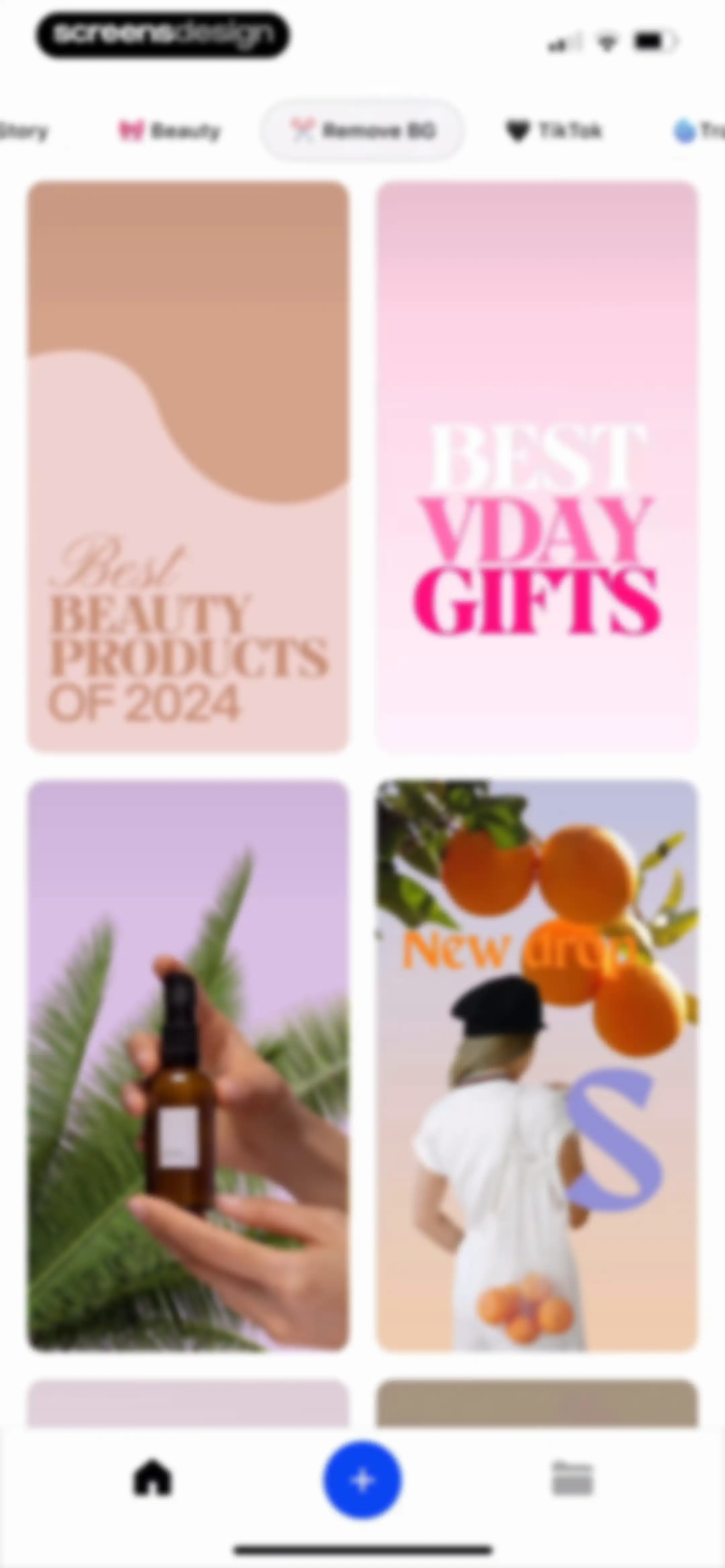Open the hand holding bottle template
Image resolution: width=725 pixels, height=1568 pixels.
coord(188,1065)
